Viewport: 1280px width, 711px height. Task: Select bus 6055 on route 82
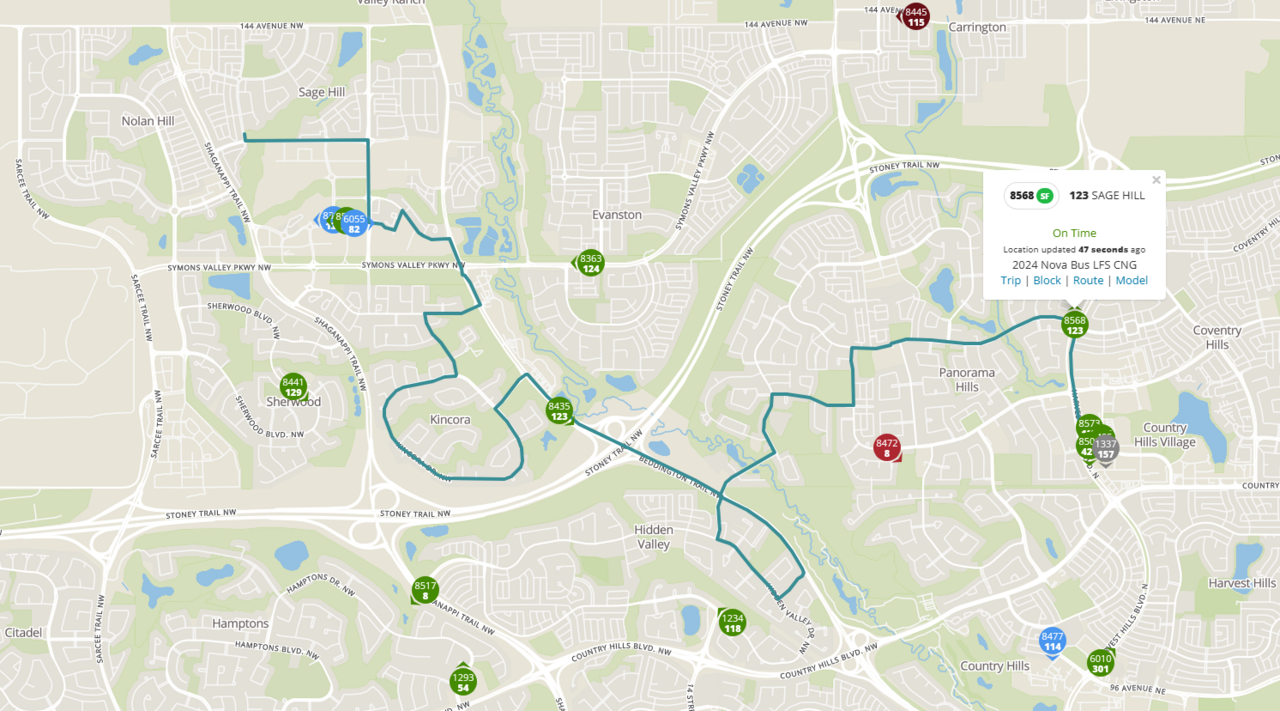pyautogui.click(x=357, y=224)
